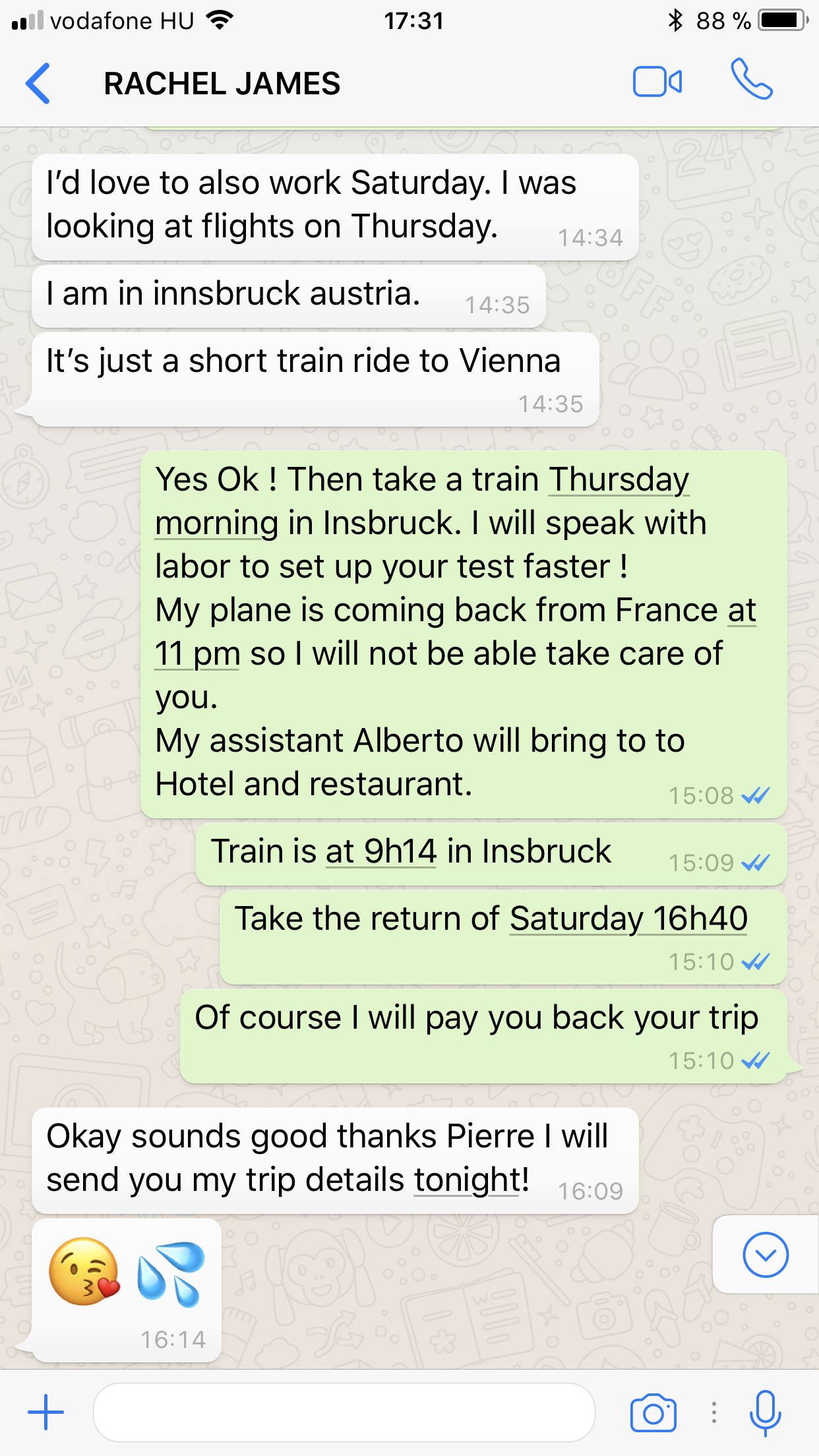Open the camera to send a photo
Screen dimensions: 819x1456
[653, 1412]
